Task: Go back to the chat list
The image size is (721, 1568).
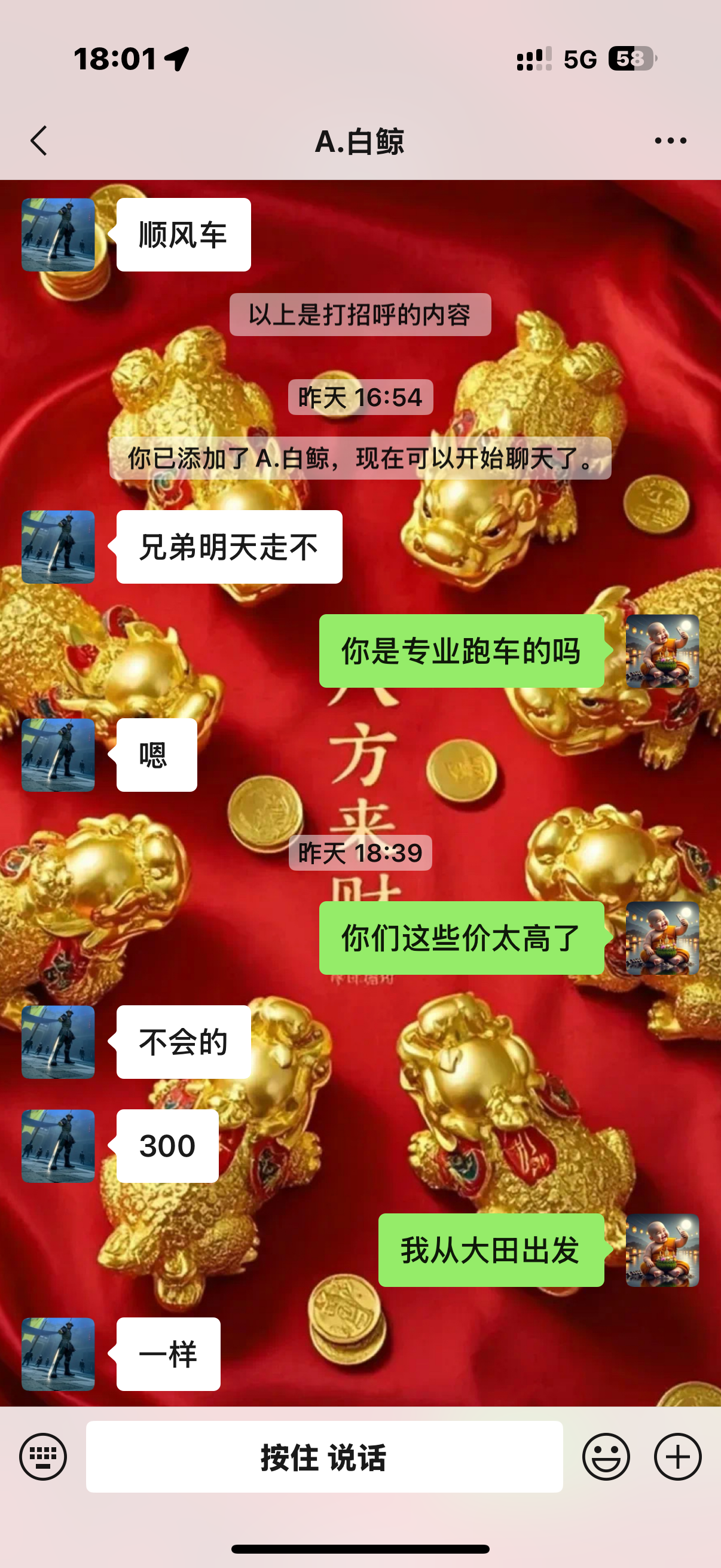Action: [39, 141]
